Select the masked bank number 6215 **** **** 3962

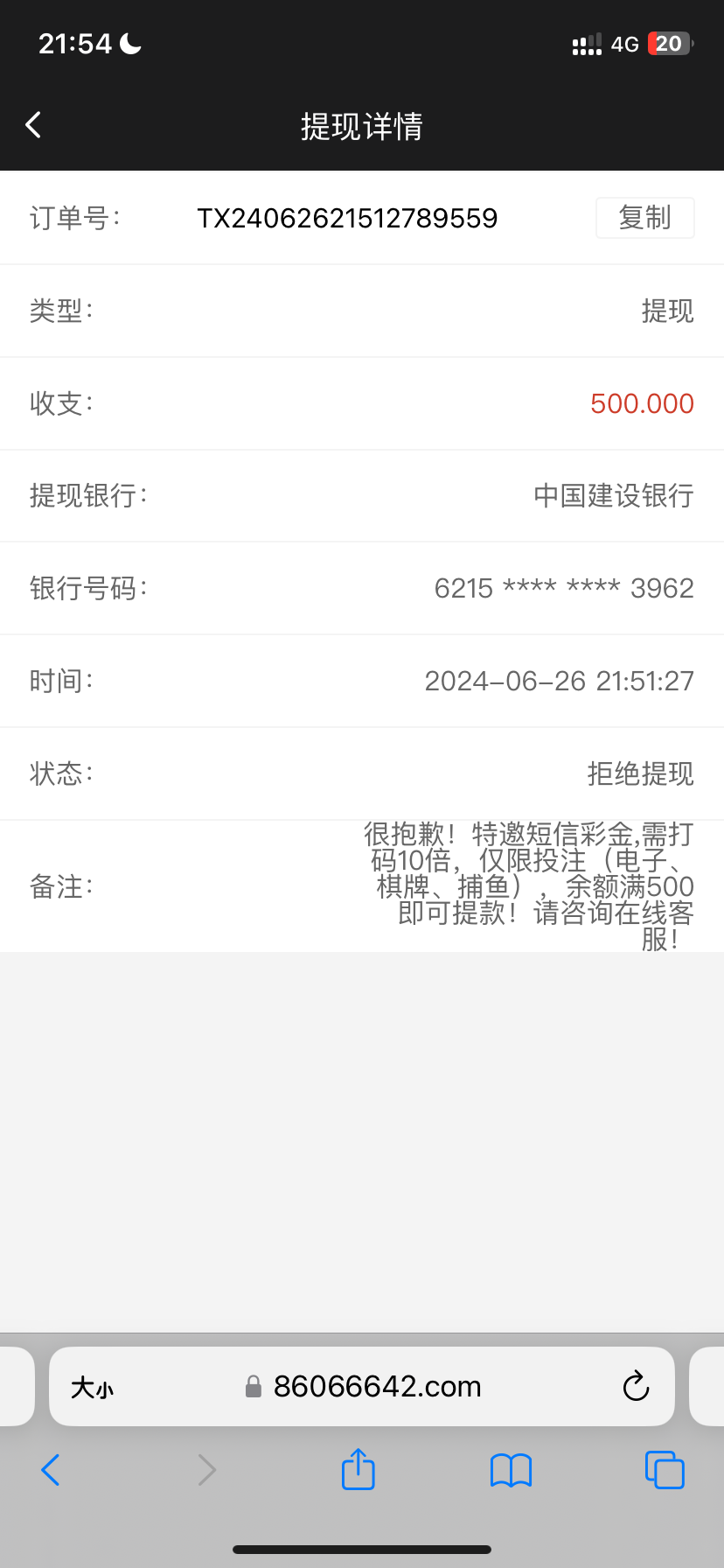563,588
